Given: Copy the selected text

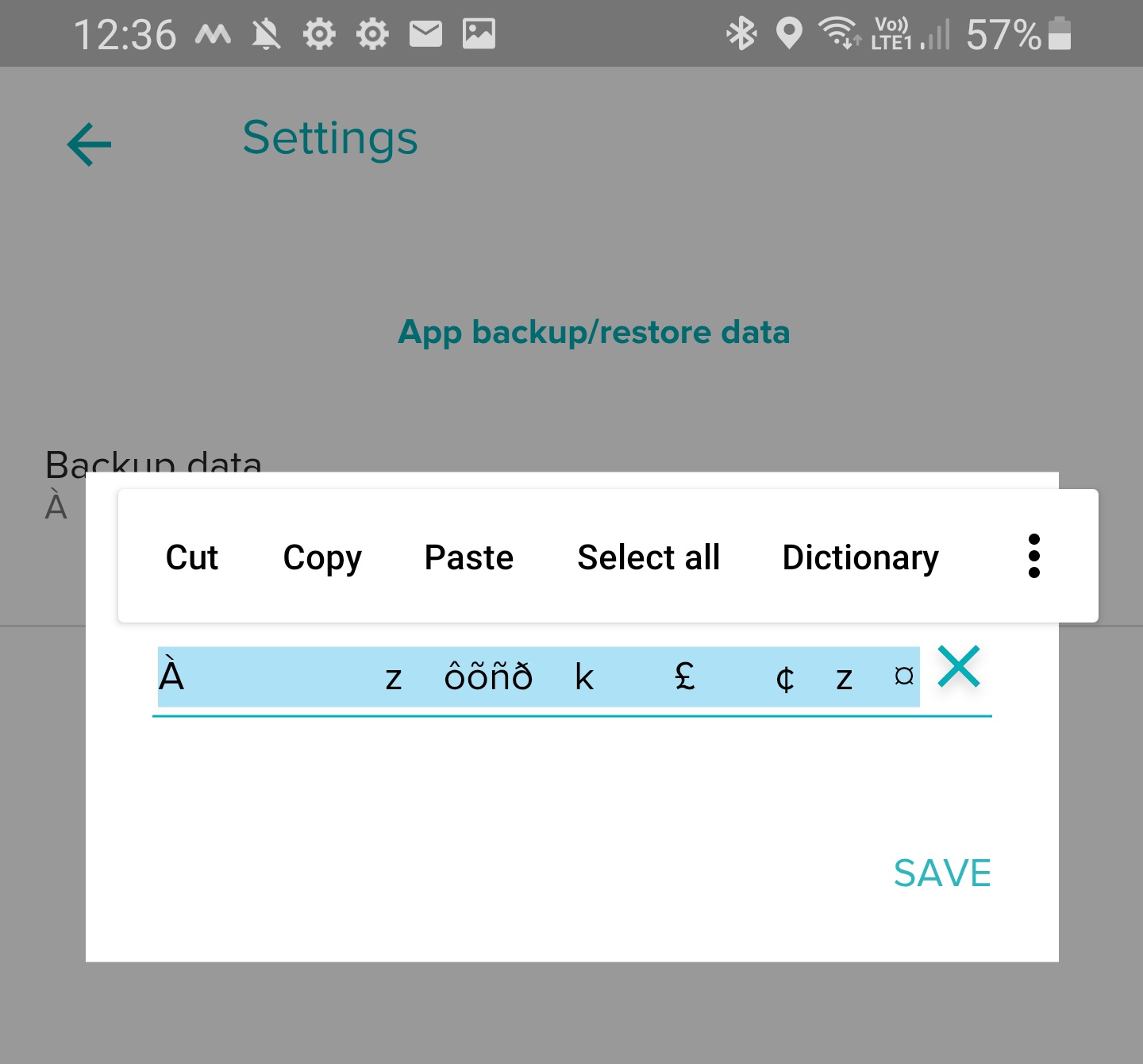Looking at the screenshot, I should point(322,557).
